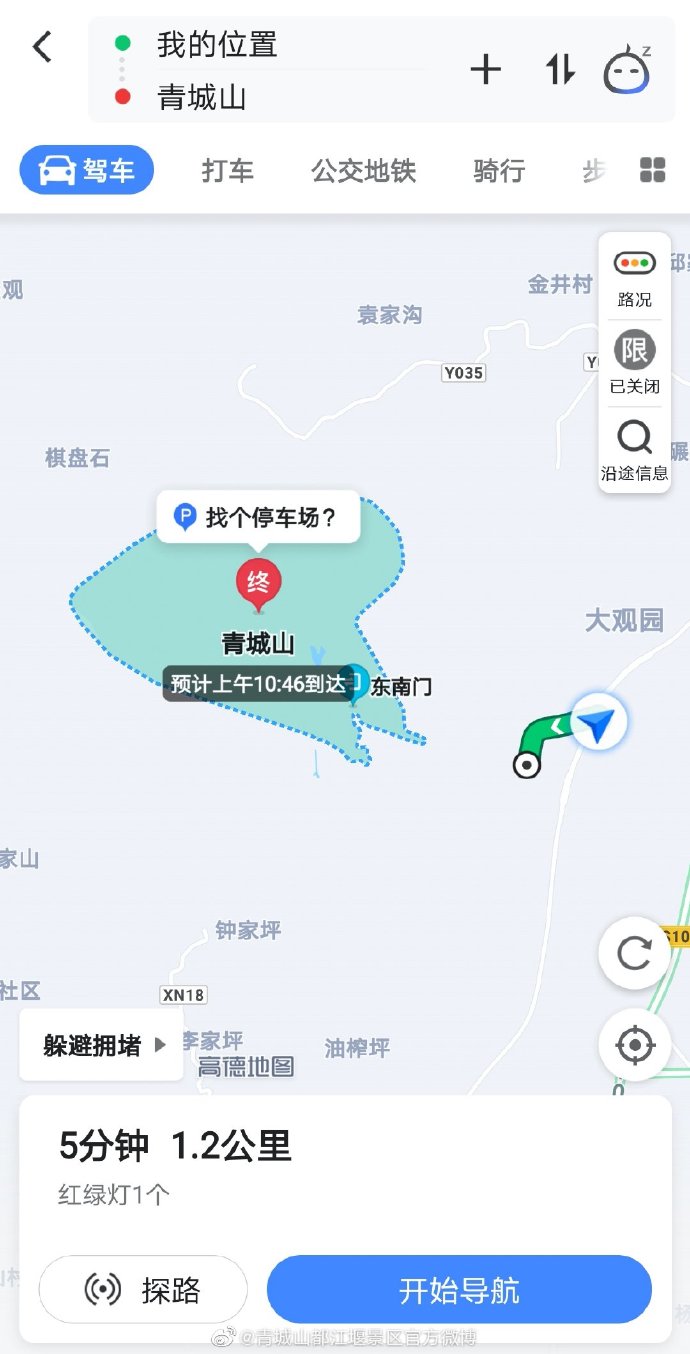
Task: Add a waypoint with the plus icon
Action: 485,70
